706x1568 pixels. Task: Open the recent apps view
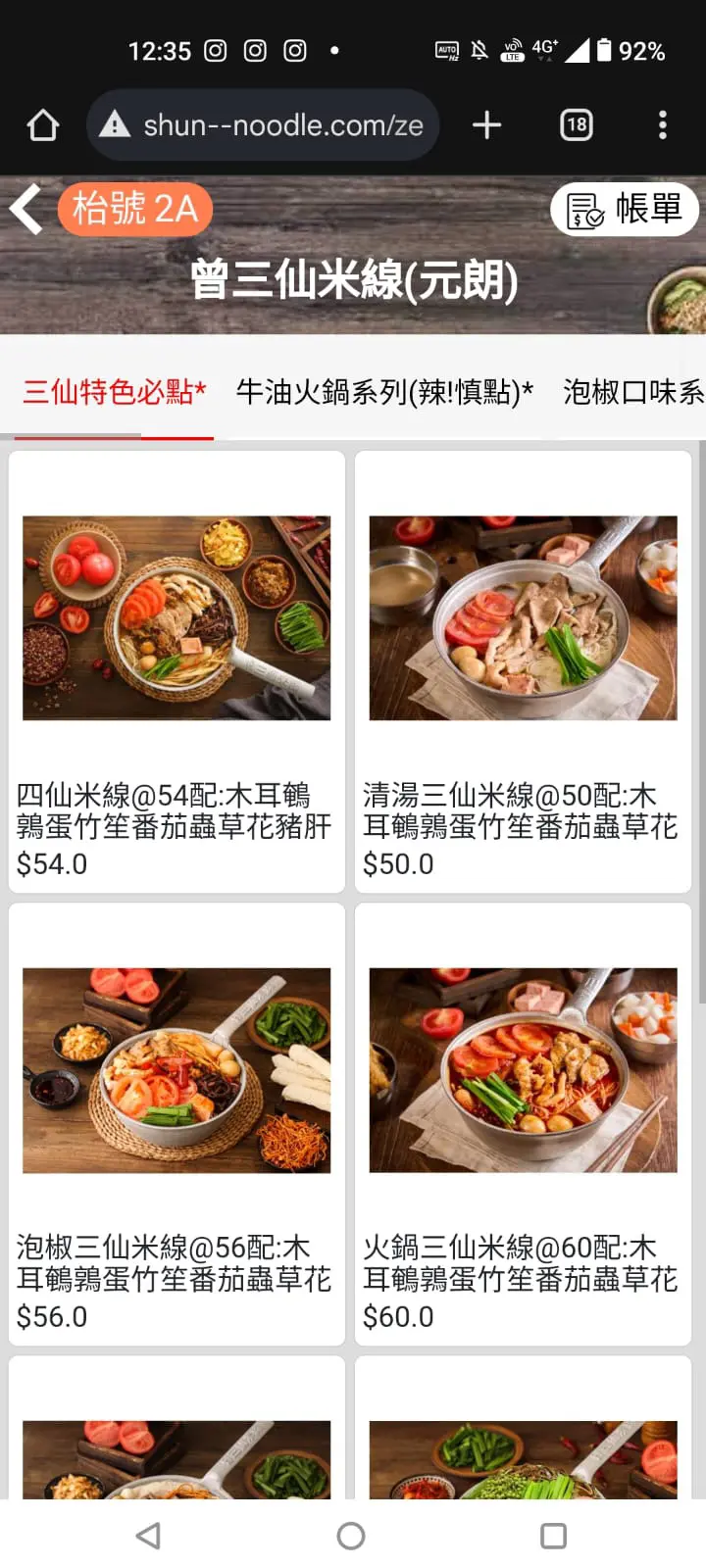[554, 1536]
